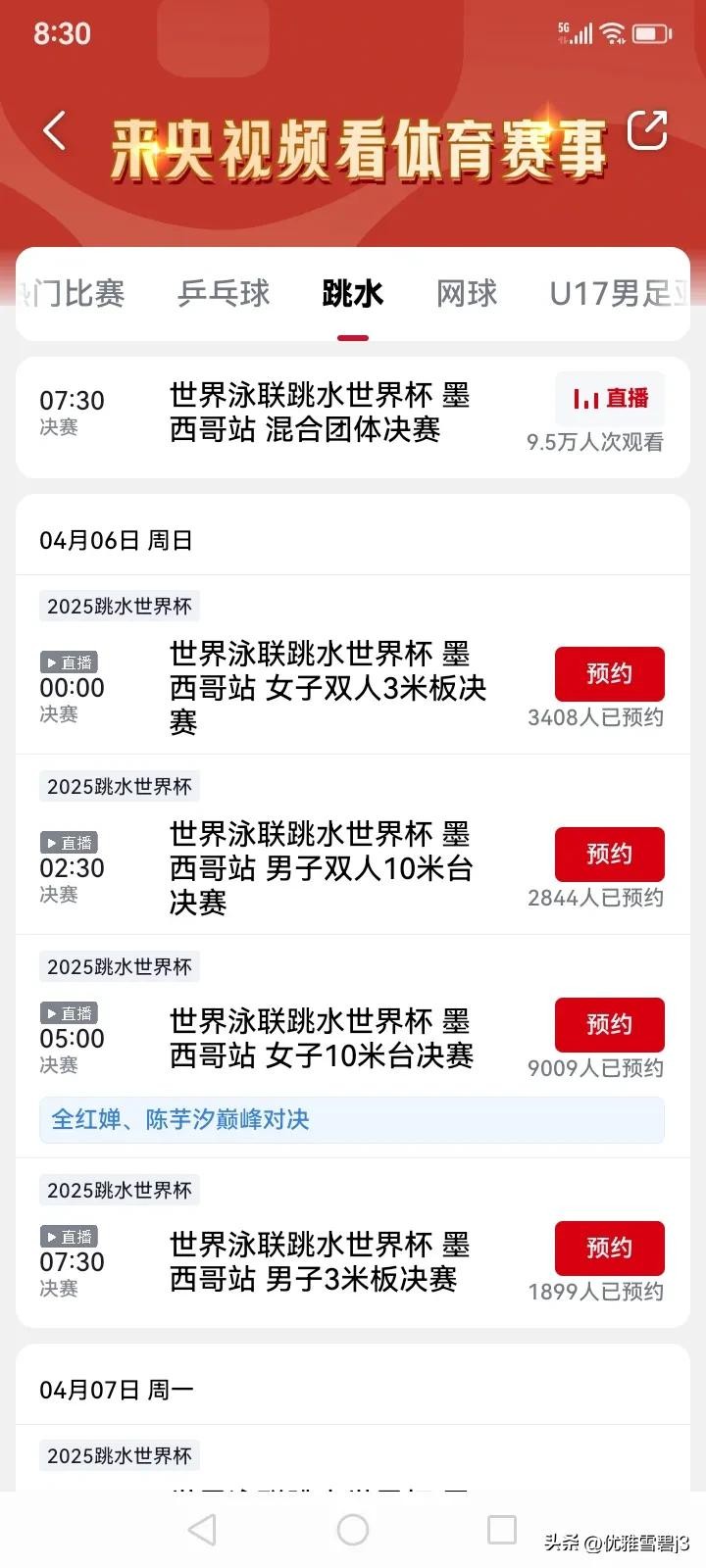This screenshot has height=1568, width=706.
Task: Switch to the 网球 tab
Action: click(467, 293)
